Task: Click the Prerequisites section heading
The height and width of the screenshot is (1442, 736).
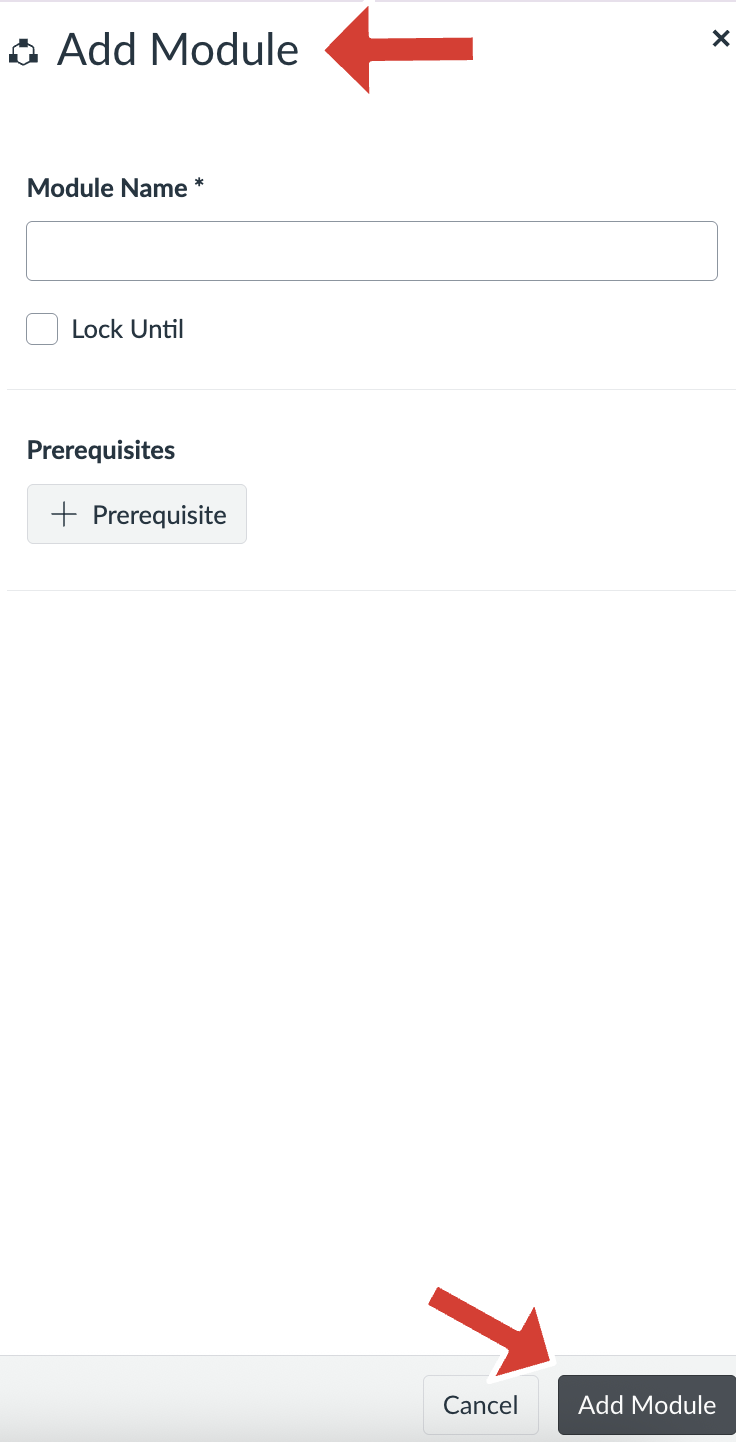Action: click(x=100, y=450)
